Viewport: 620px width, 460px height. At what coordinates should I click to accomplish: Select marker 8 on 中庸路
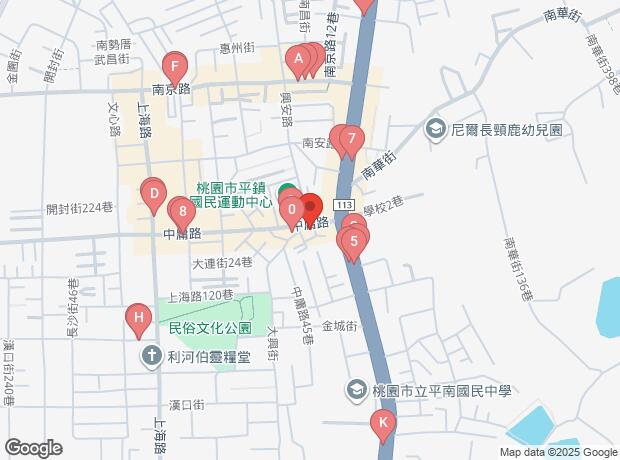coord(182,211)
